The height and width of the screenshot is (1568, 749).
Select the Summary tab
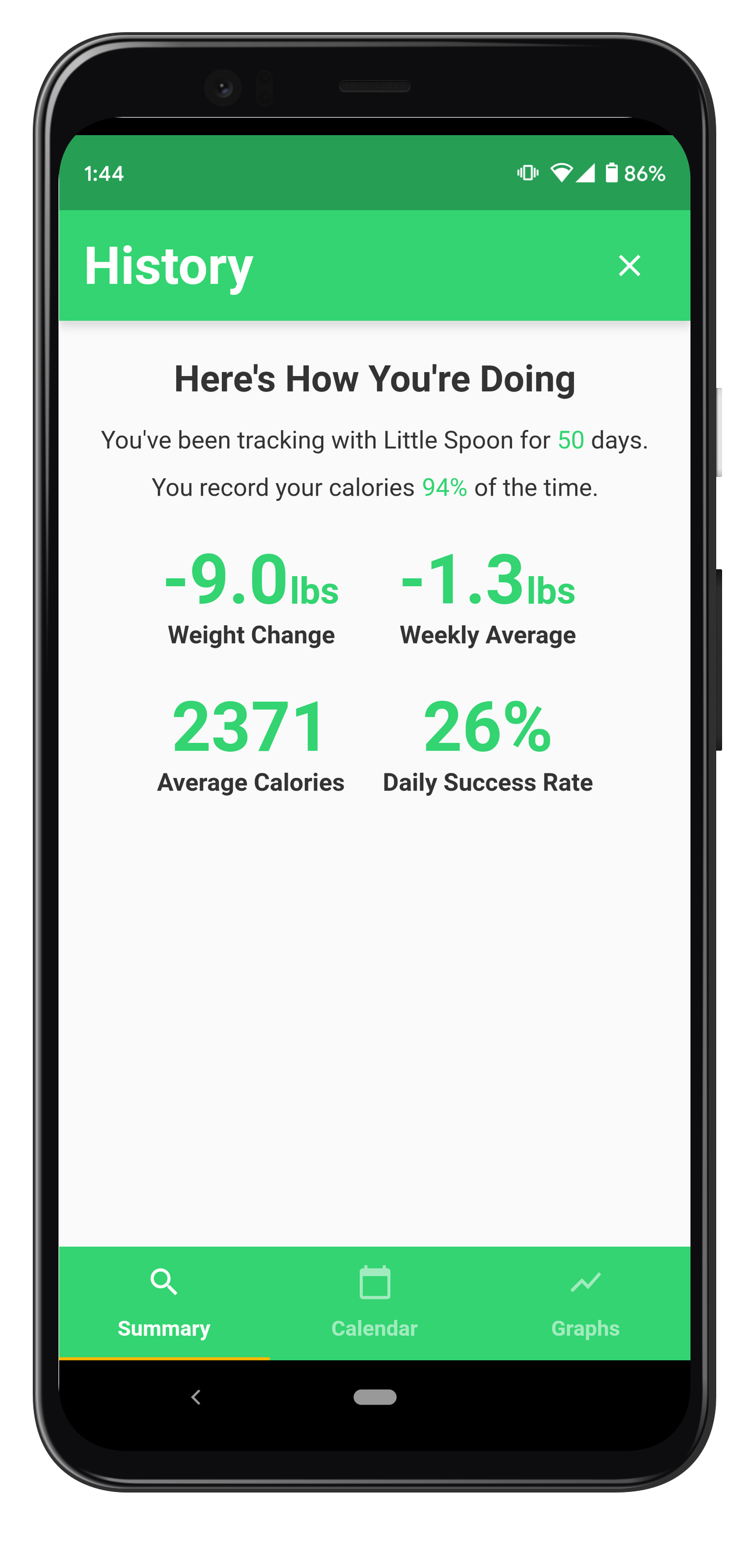coord(164,1302)
